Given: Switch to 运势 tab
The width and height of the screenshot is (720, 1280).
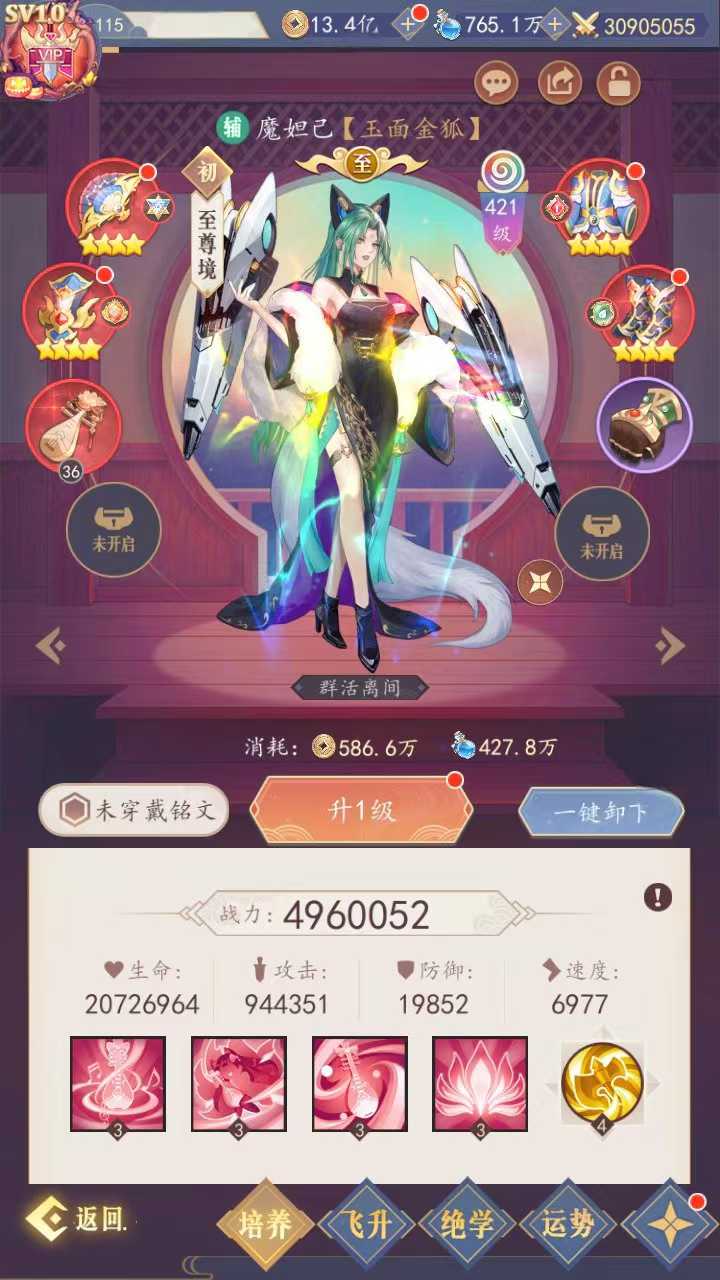Looking at the screenshot, I should [x=568, y=1224].
